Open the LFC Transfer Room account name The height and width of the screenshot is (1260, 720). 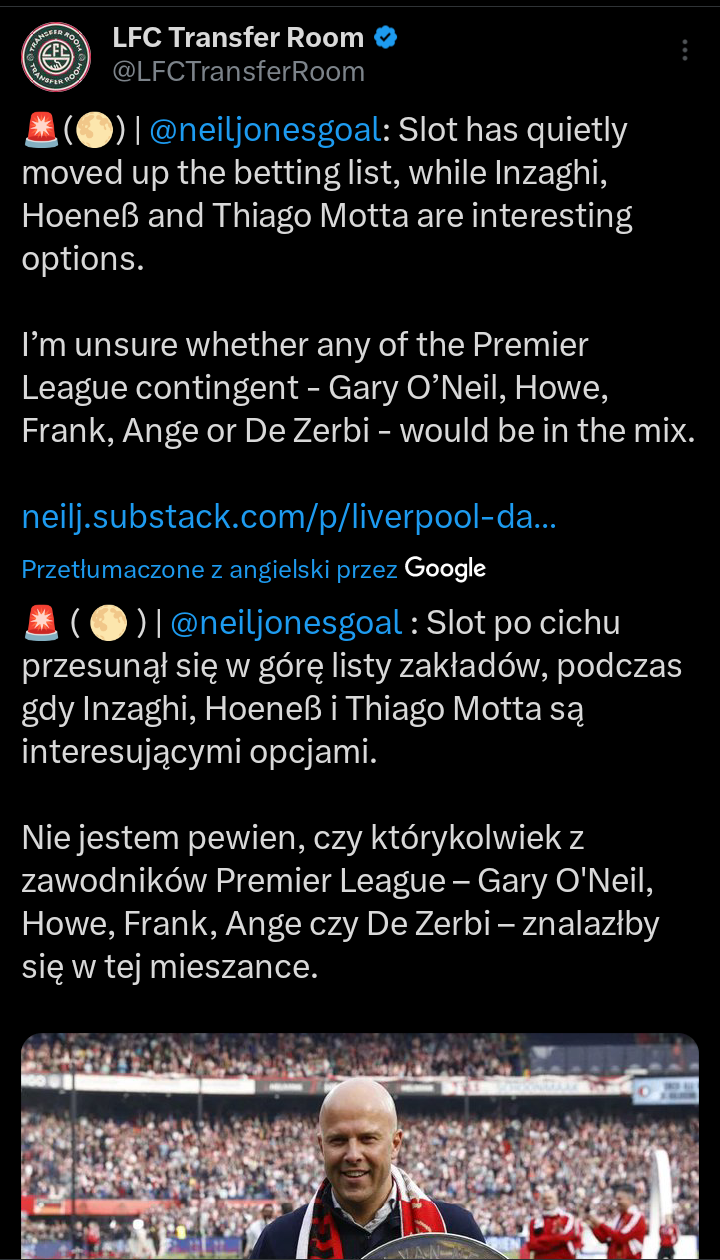pos(238,38)
